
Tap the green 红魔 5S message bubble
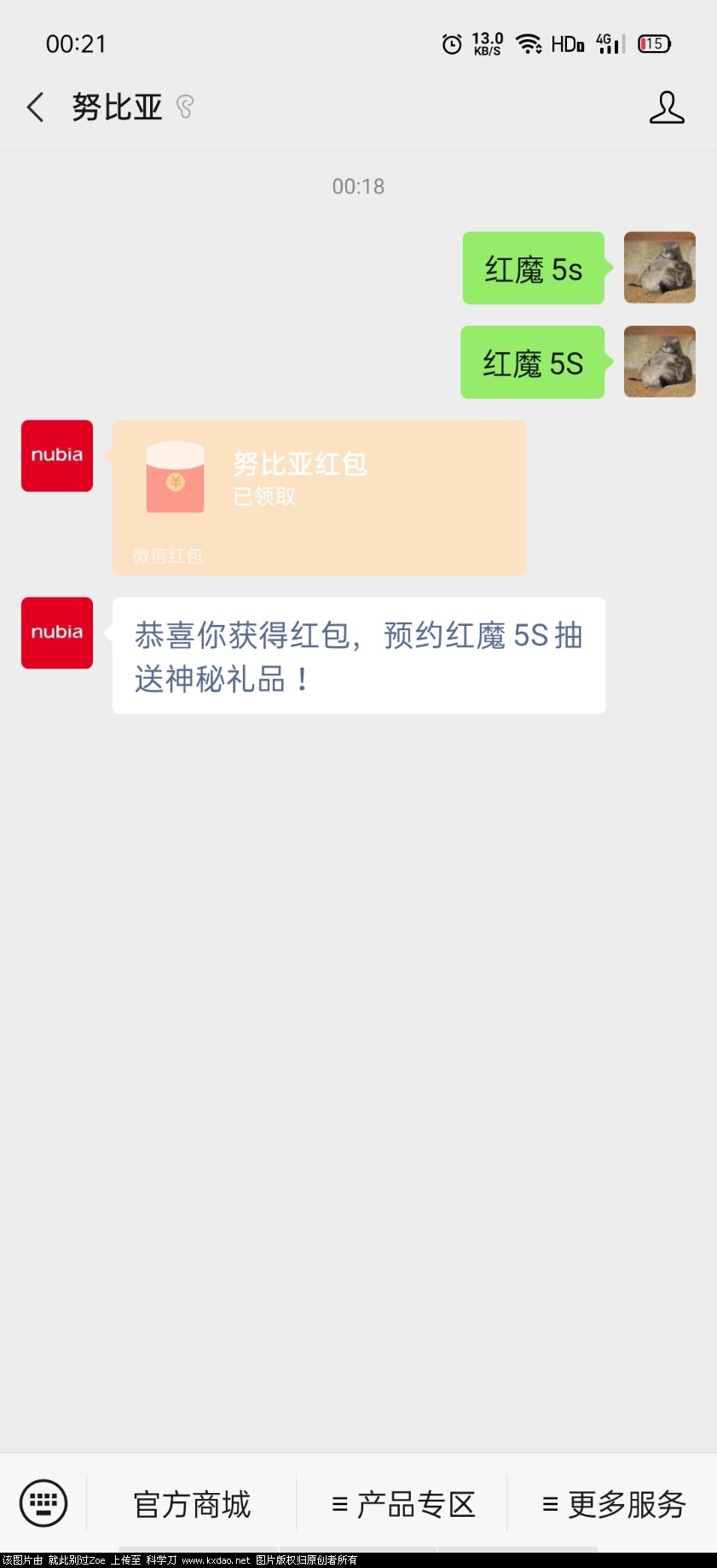click(x=532, y=362)
